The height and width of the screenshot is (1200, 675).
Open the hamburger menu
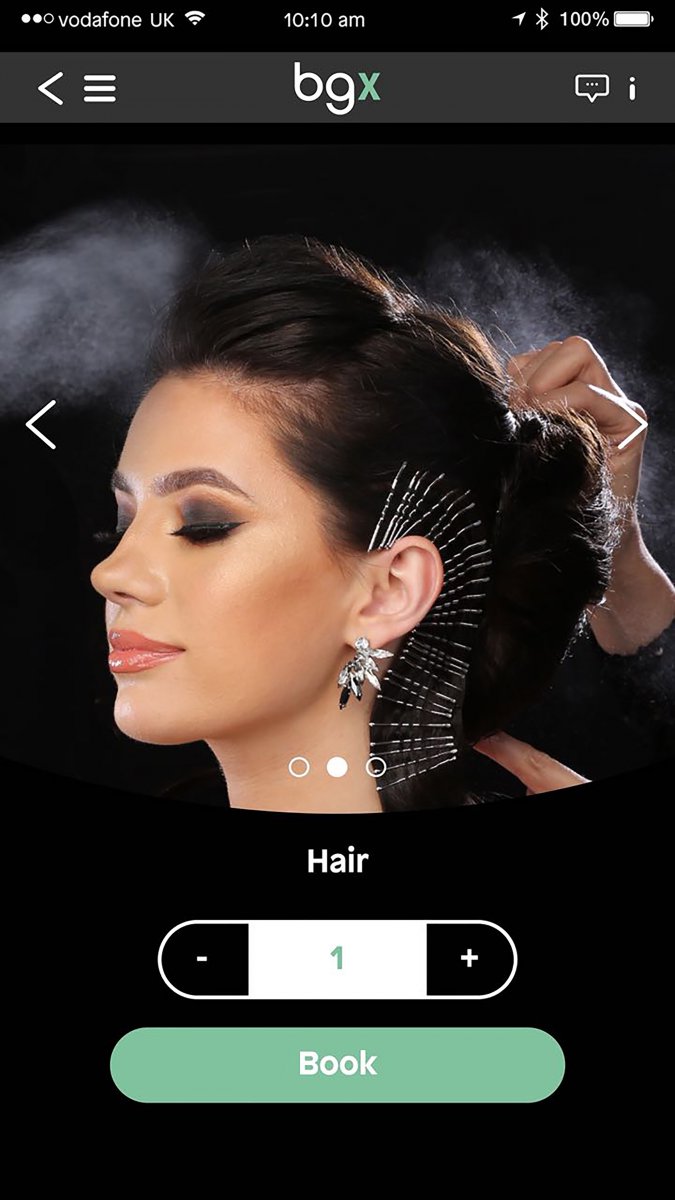point(100,89)
